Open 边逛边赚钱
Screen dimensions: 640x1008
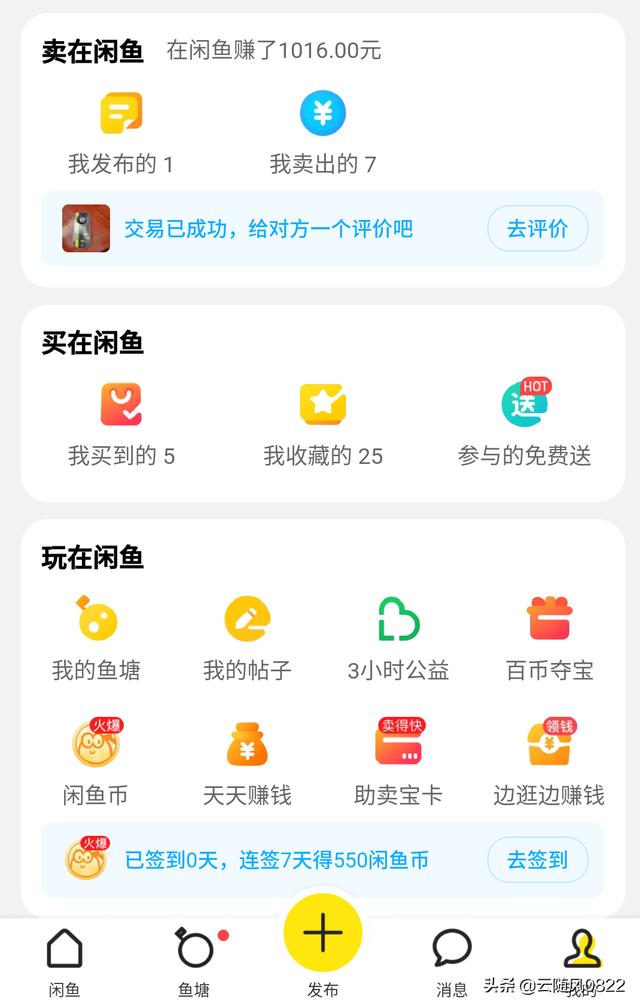[549, 764]
